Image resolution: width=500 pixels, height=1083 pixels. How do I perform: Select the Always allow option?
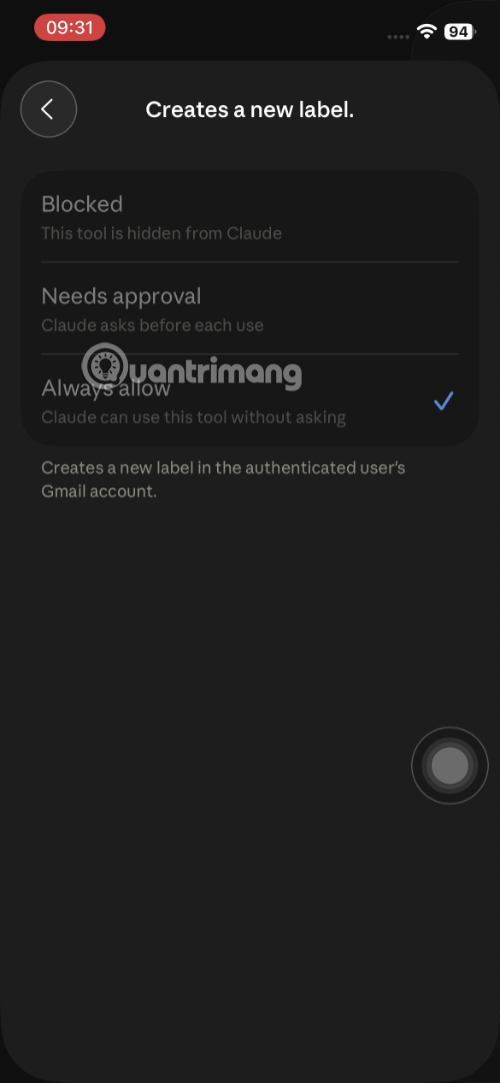[250, 400]
